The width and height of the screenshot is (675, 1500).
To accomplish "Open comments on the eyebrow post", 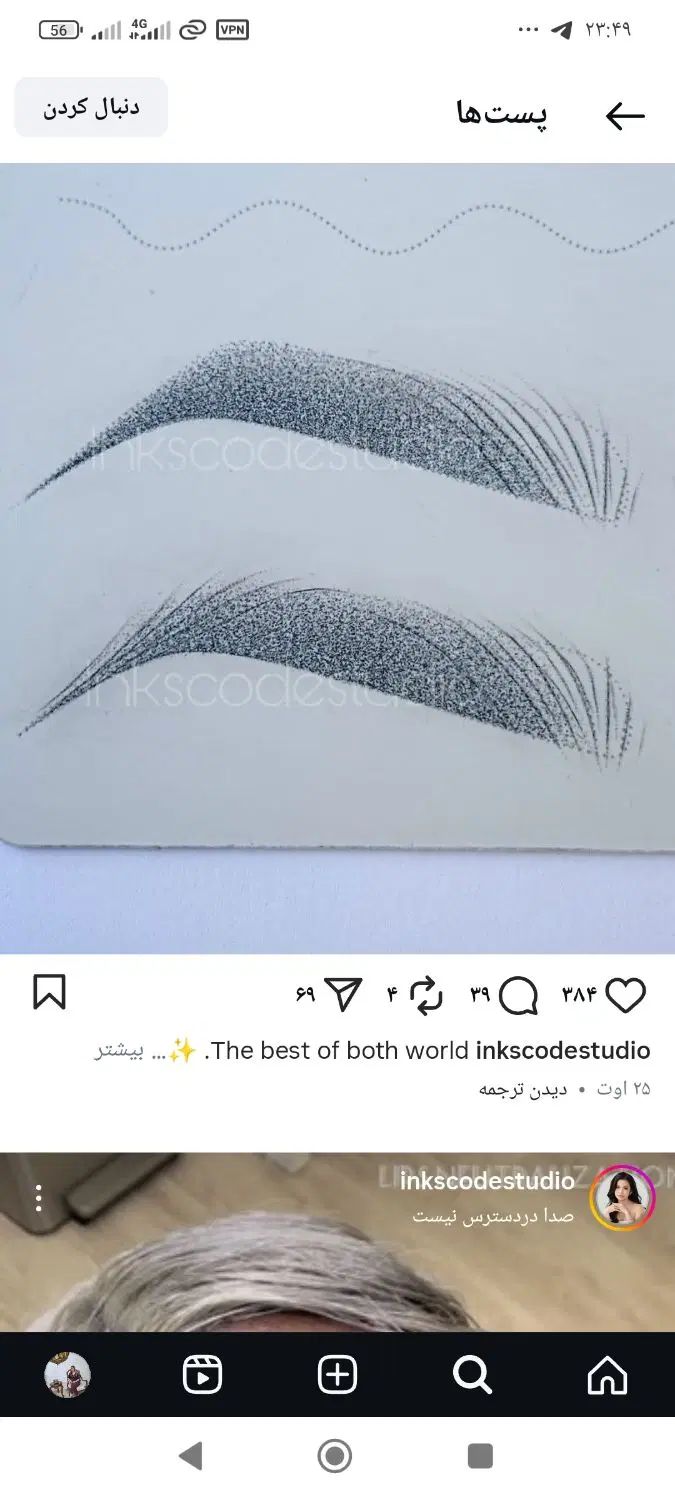I will 518,995.
